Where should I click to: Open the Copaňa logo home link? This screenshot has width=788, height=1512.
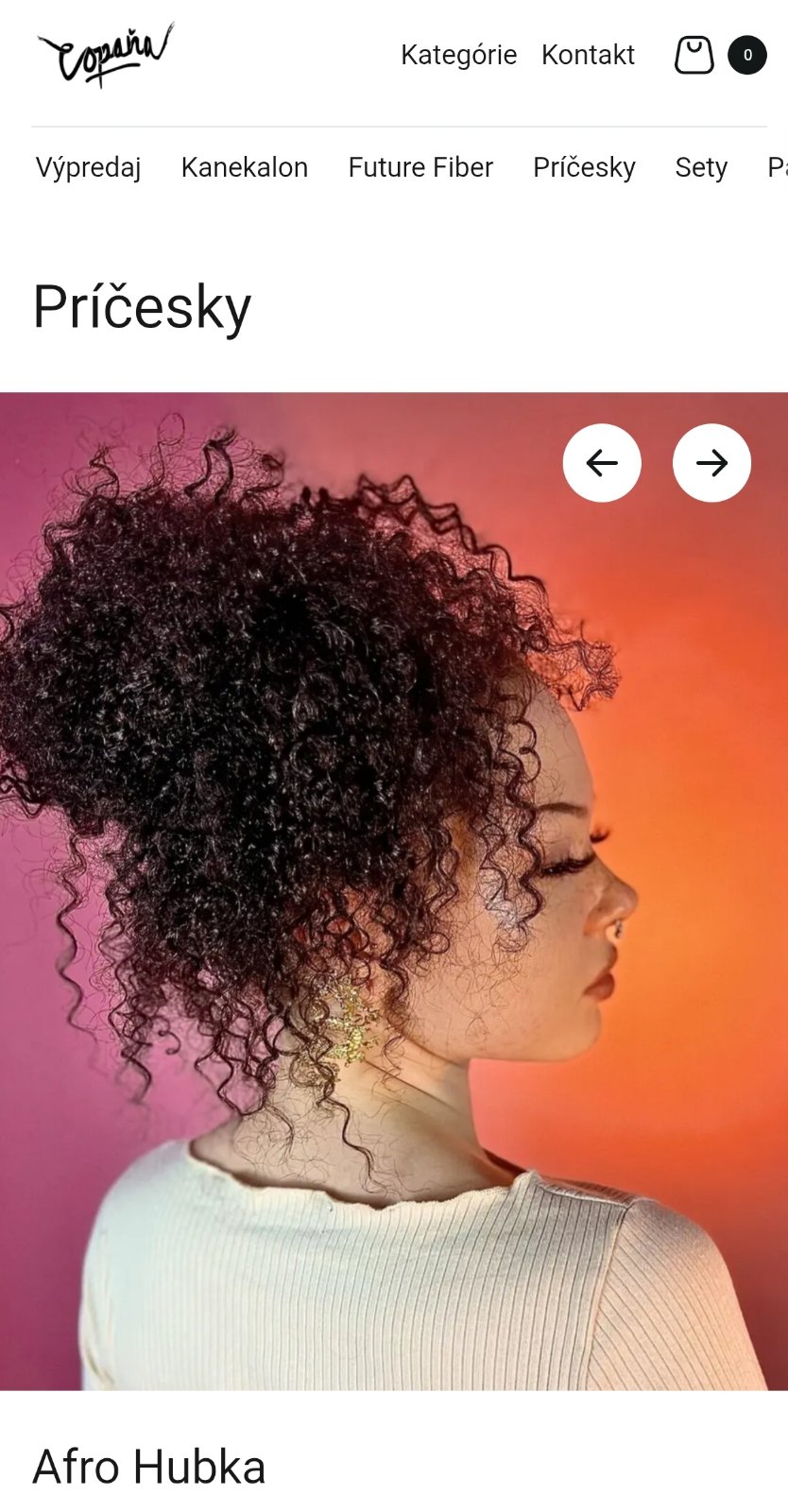click(x=105, y=55)
